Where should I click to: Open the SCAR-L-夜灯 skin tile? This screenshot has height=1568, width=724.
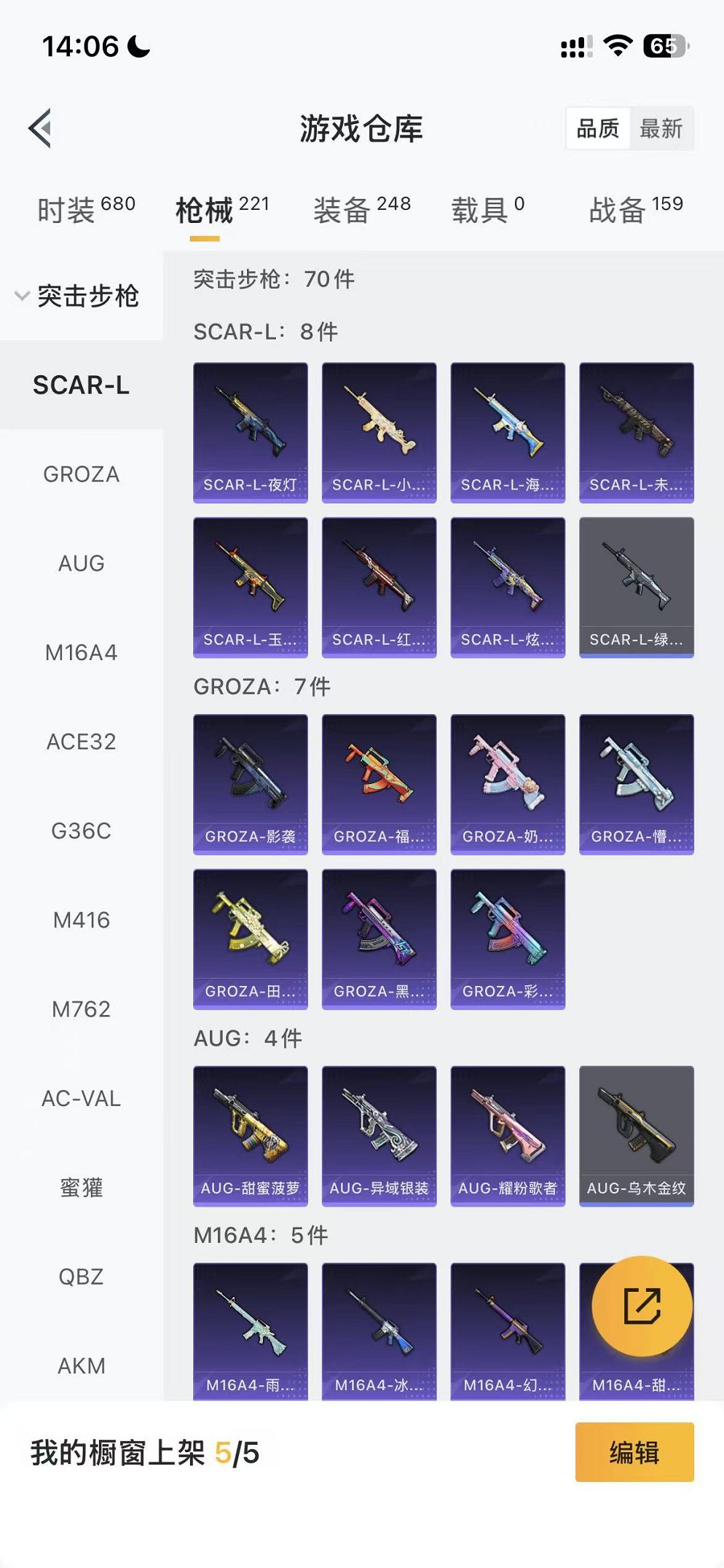tap(250, 432)
